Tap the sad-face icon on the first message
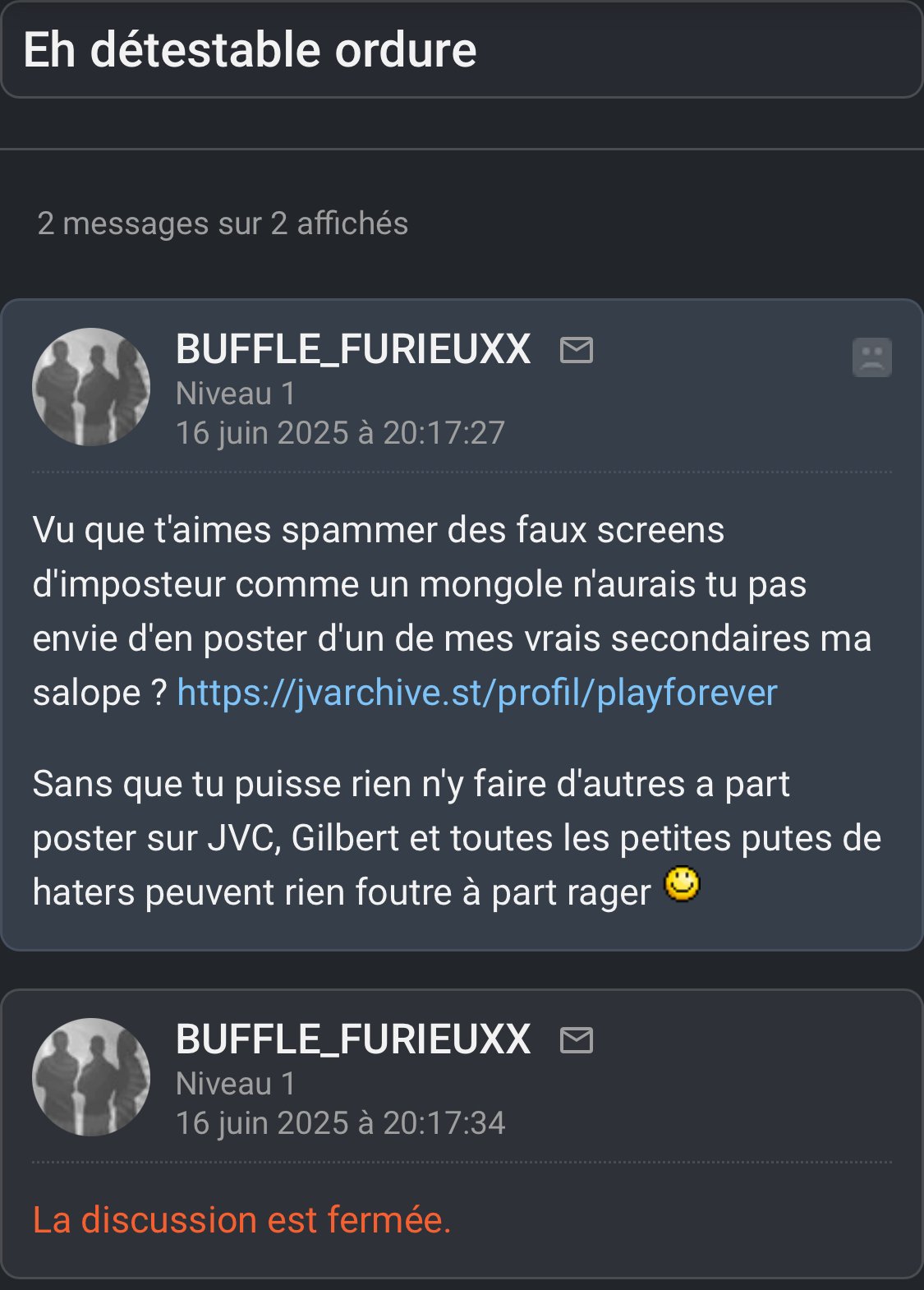Viewport: 924px width, 1290px height. (x=871, y=357)
